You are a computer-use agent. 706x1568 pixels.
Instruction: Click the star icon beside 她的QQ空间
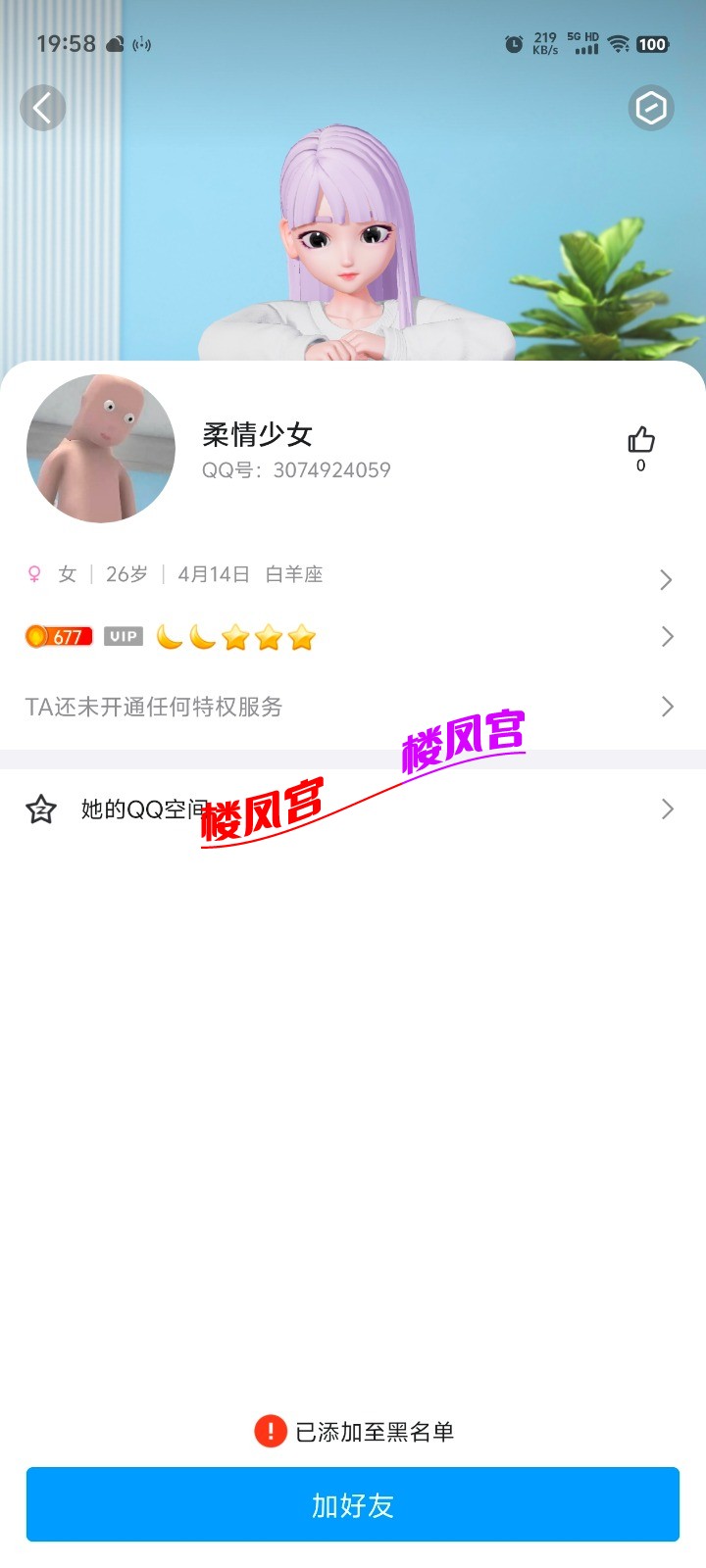point(40,808)
